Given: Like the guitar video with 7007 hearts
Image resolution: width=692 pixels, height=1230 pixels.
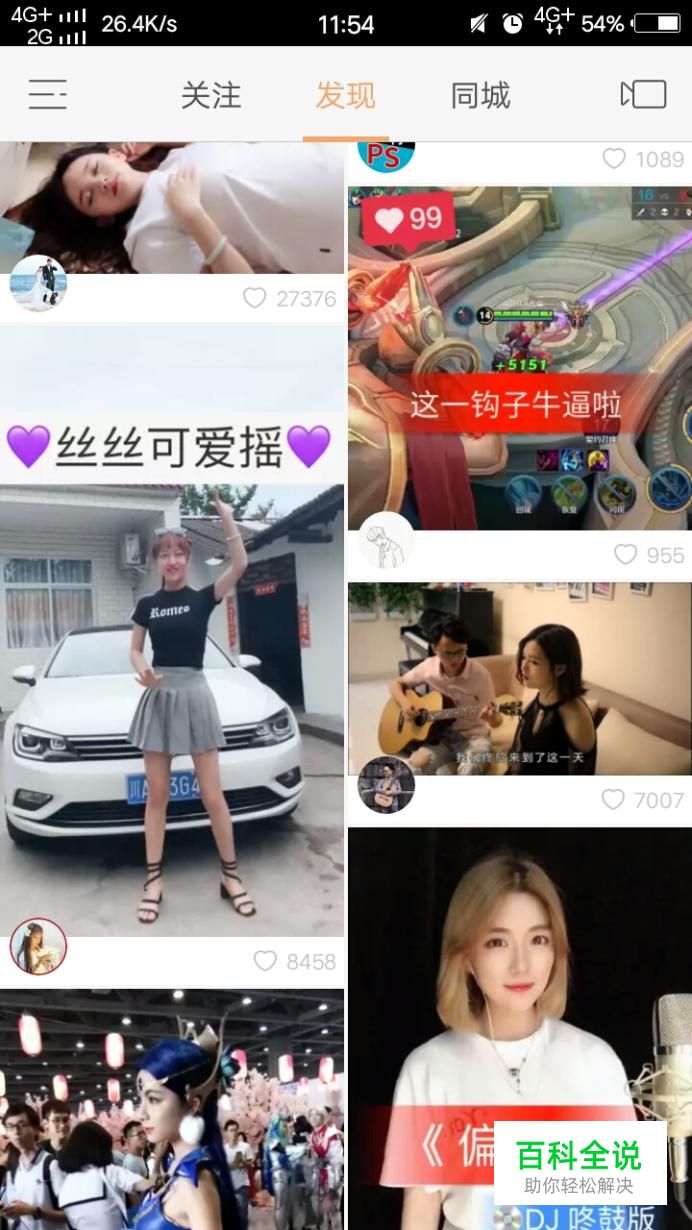Looking at the screenshot, I should click(x=613, y=799).
